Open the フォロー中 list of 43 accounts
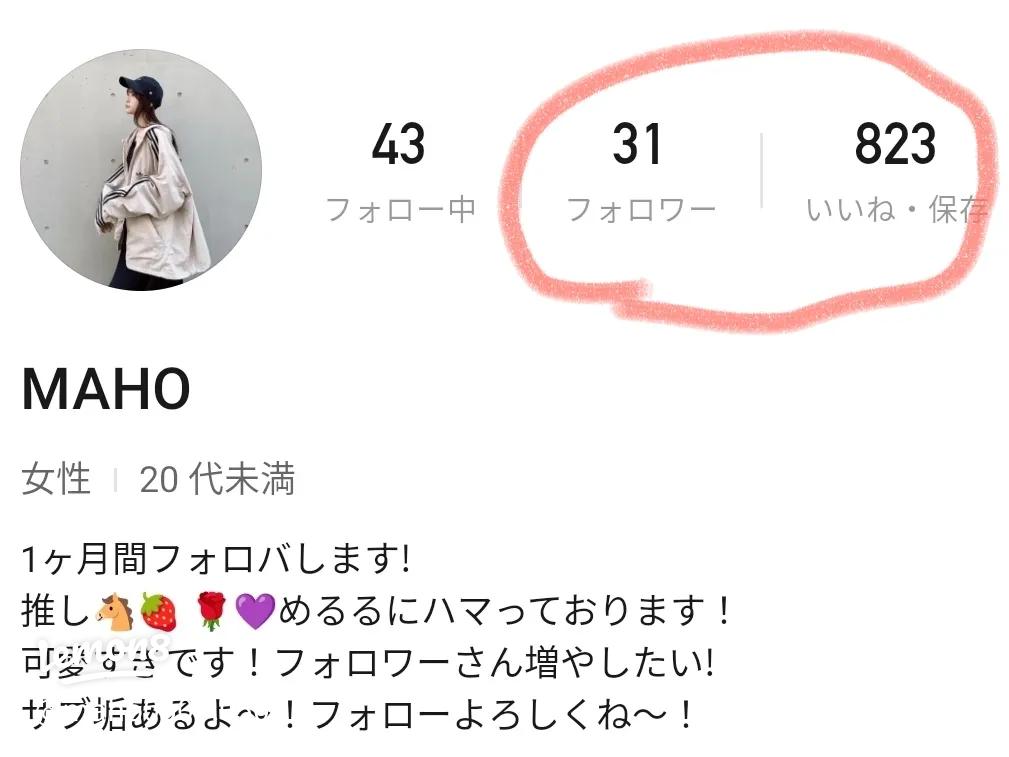 [x=399, y=171]
